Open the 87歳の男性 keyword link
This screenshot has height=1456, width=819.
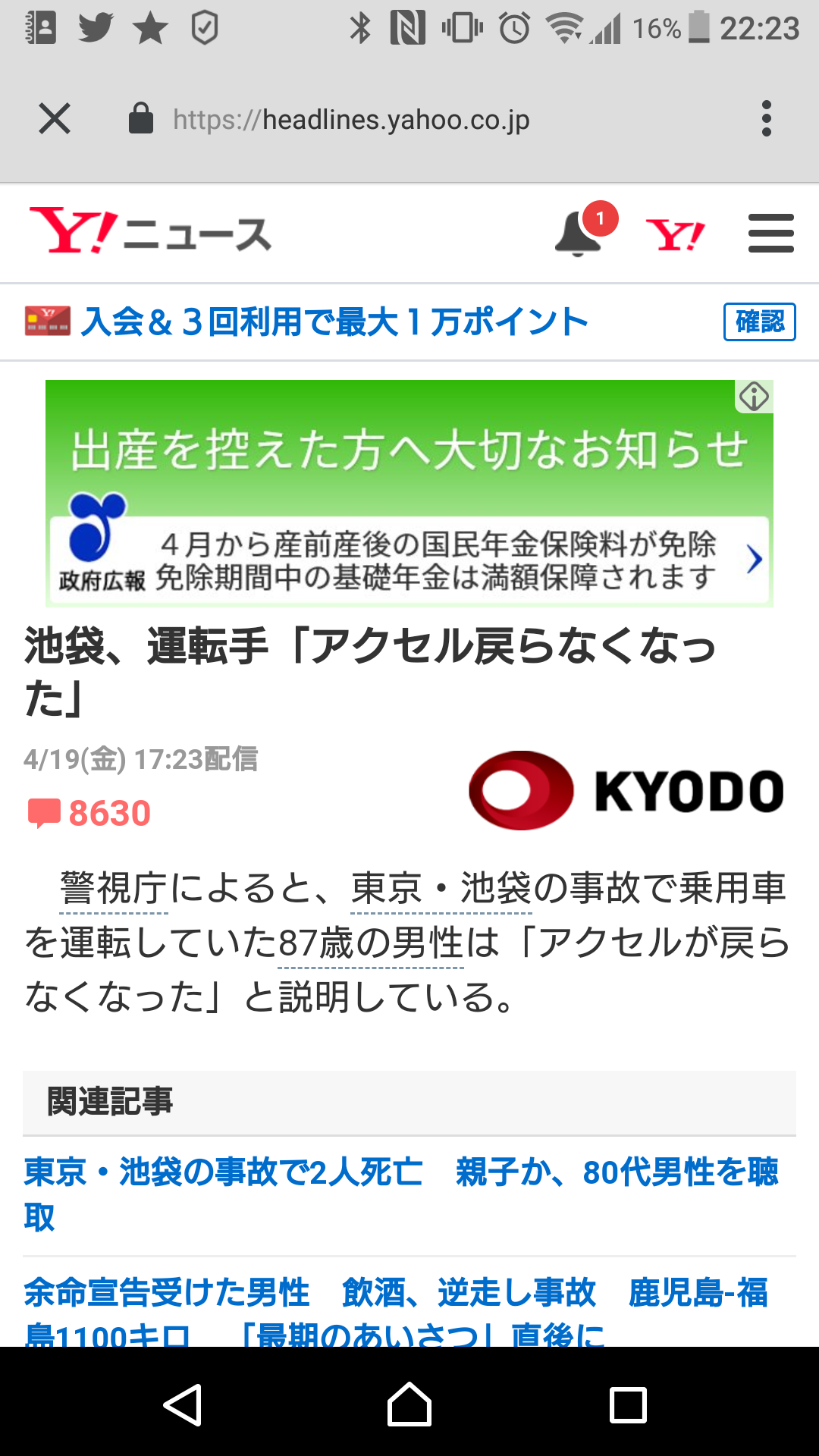[x=370, y=943]
